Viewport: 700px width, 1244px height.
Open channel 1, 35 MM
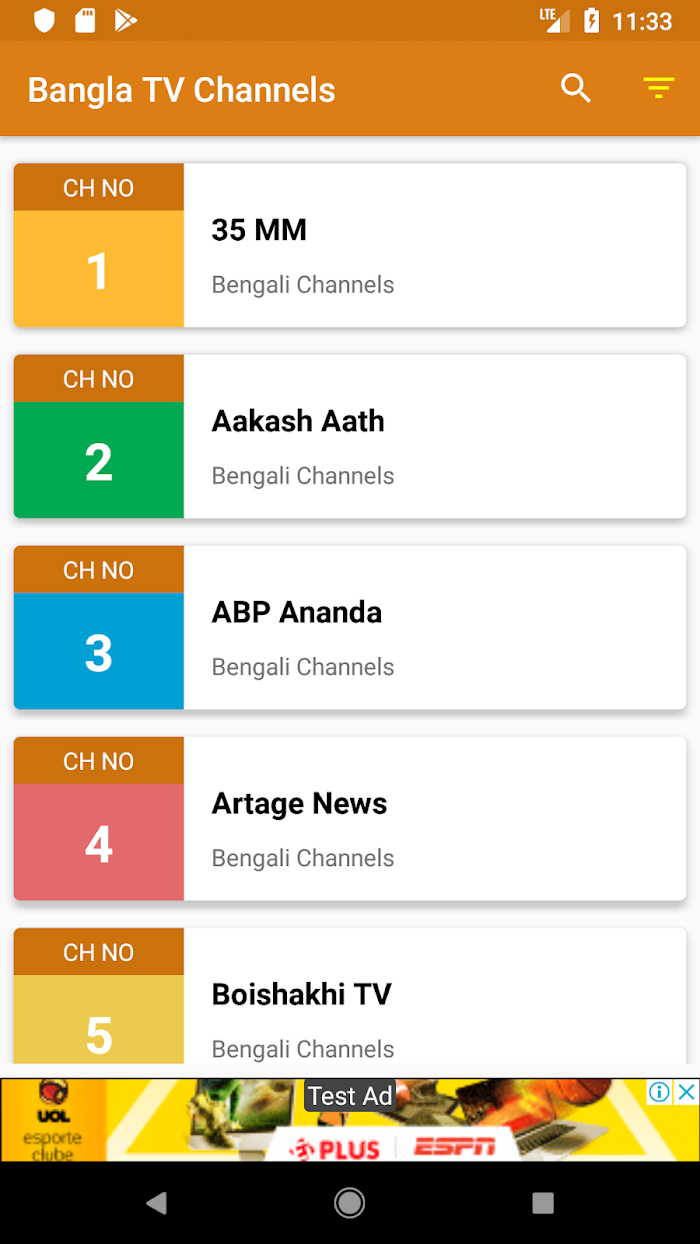click(x=350, y=245)
